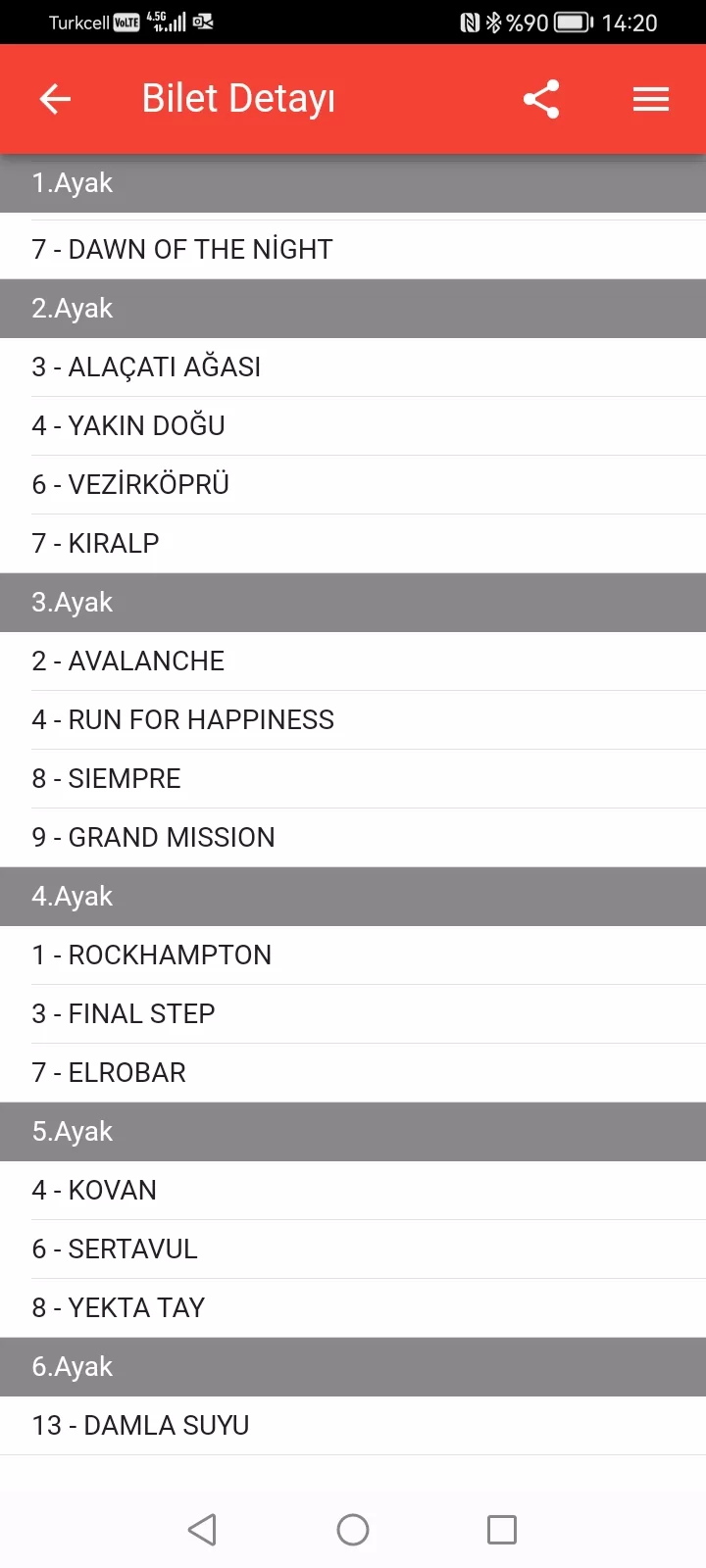
Task: Go back from Bilet Detayı
Action: coord(55,99)
